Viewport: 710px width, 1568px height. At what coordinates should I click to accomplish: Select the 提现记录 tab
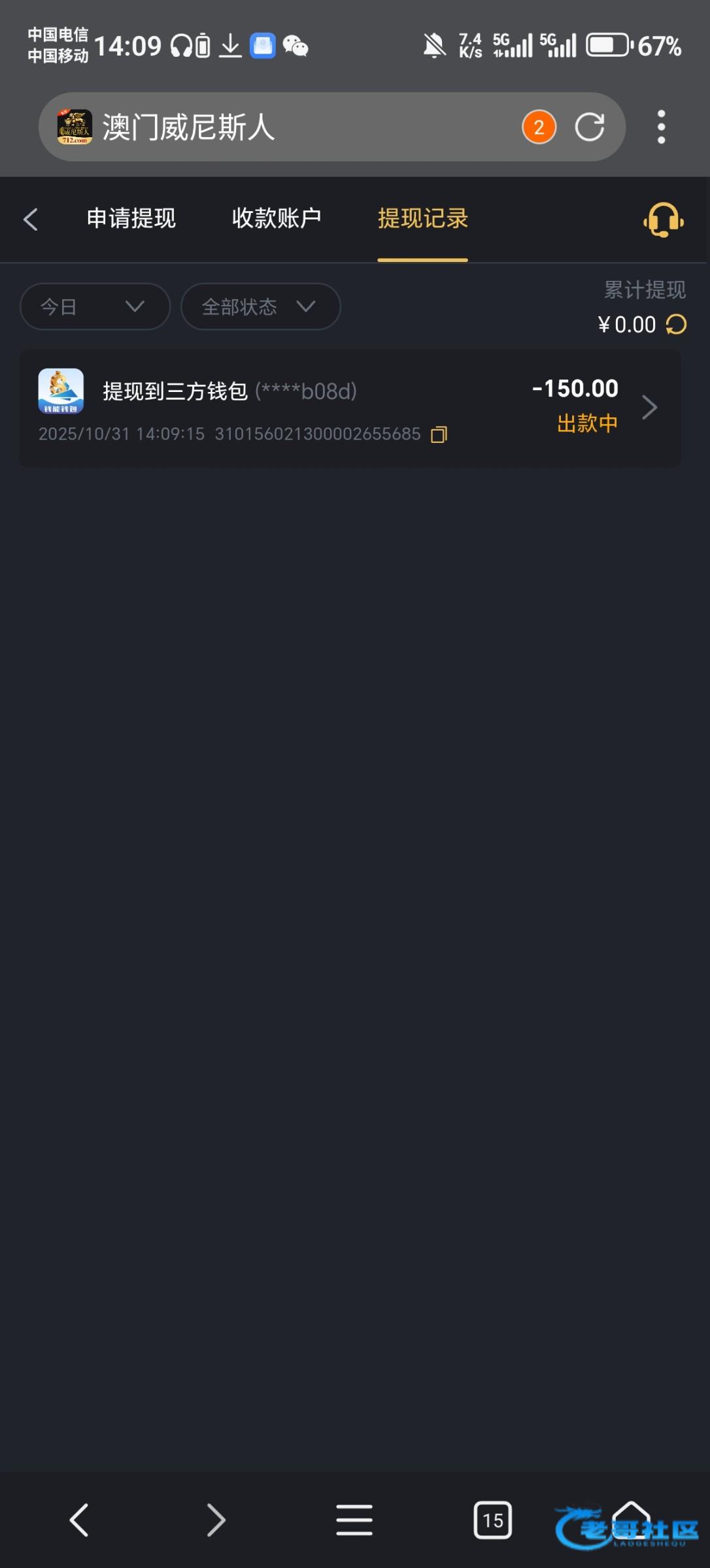pos(422,219)
